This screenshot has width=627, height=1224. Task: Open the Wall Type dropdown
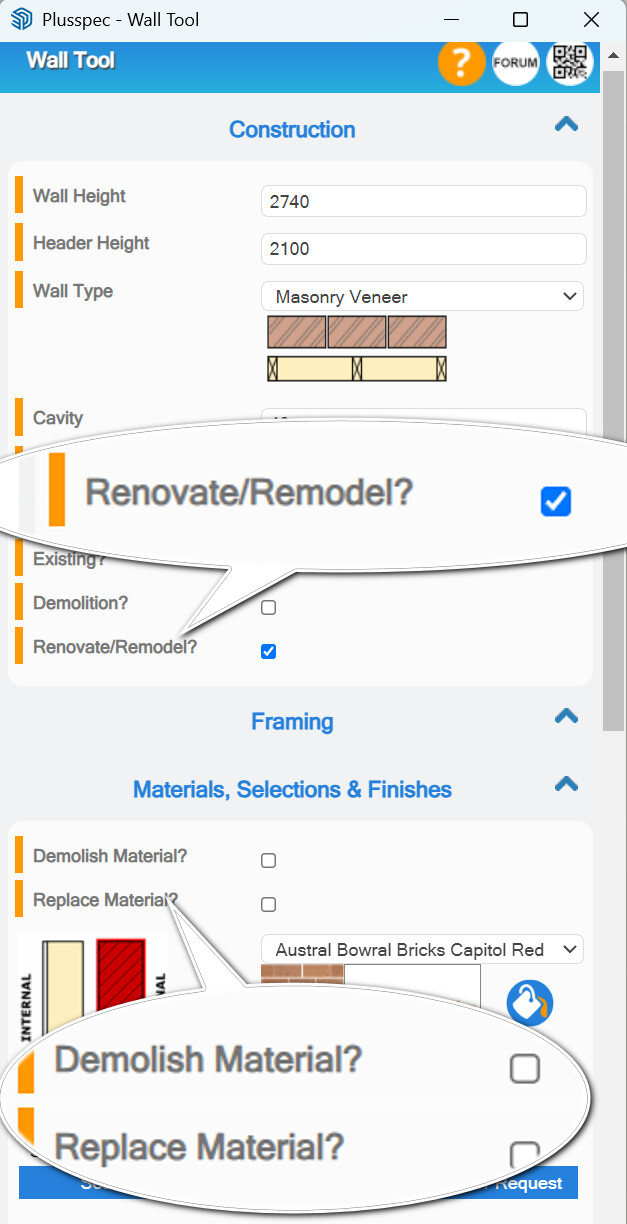[x=423, y=296]
